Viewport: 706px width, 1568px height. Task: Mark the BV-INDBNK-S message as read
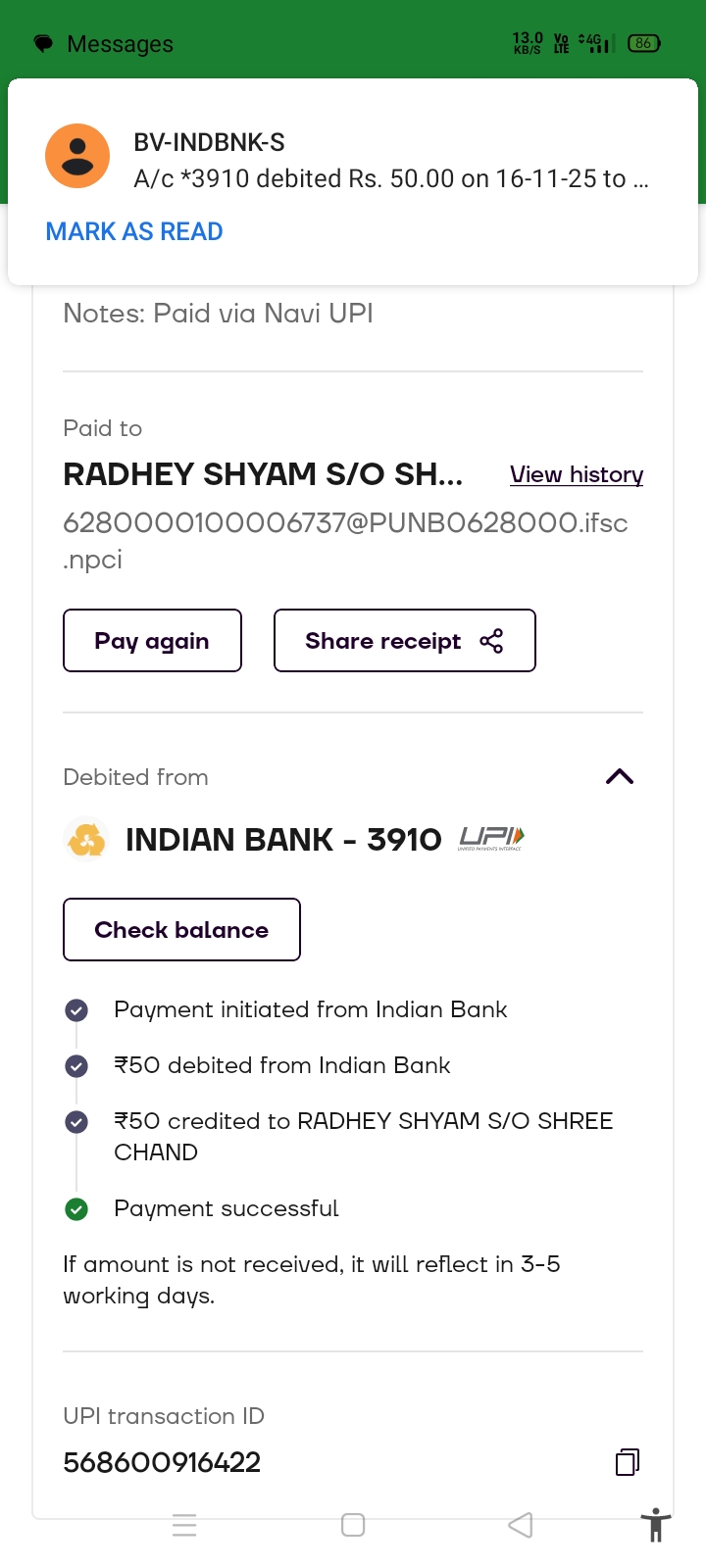tap(134, 231)
